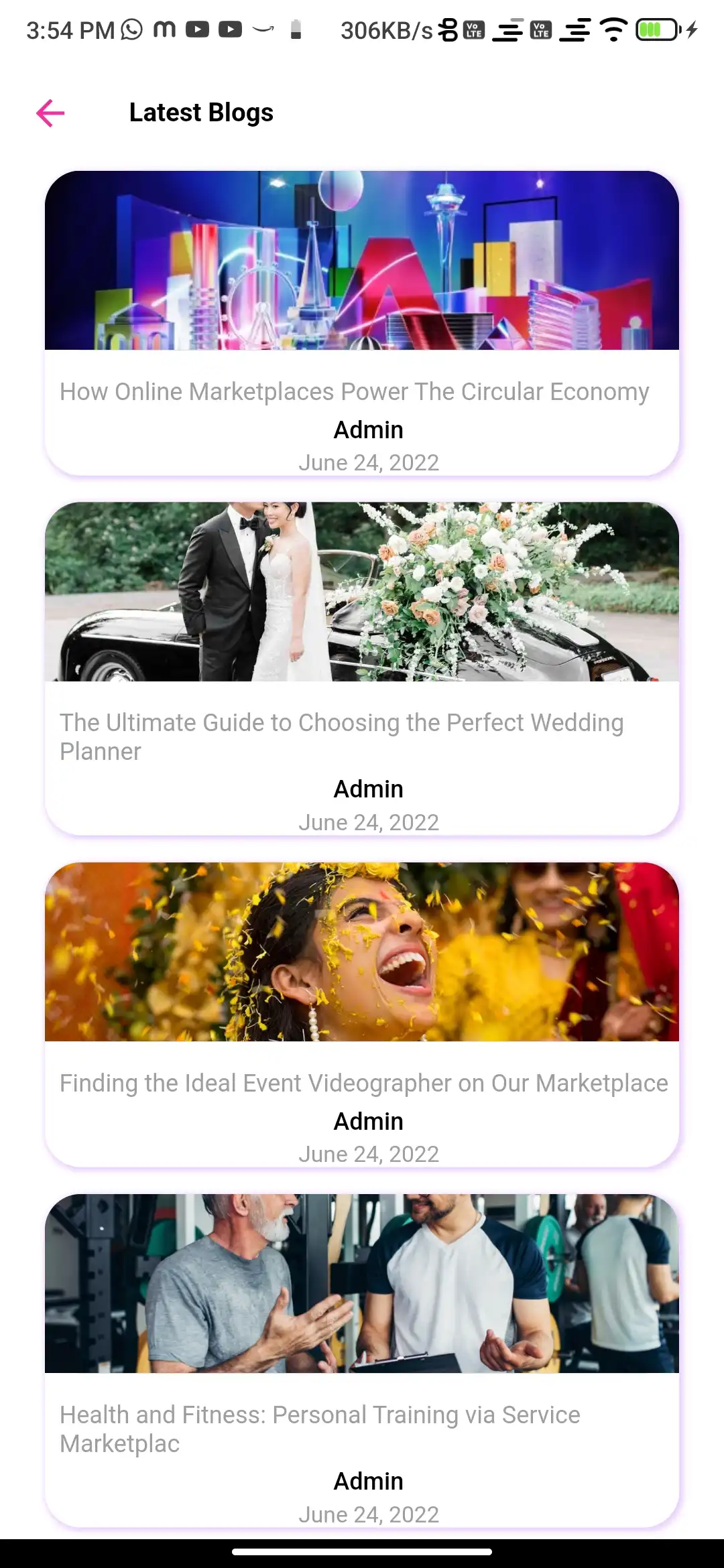Viewport: 724px width, 1568px height.
Task: Tap the pink back arrow
Action: [50, 113]
